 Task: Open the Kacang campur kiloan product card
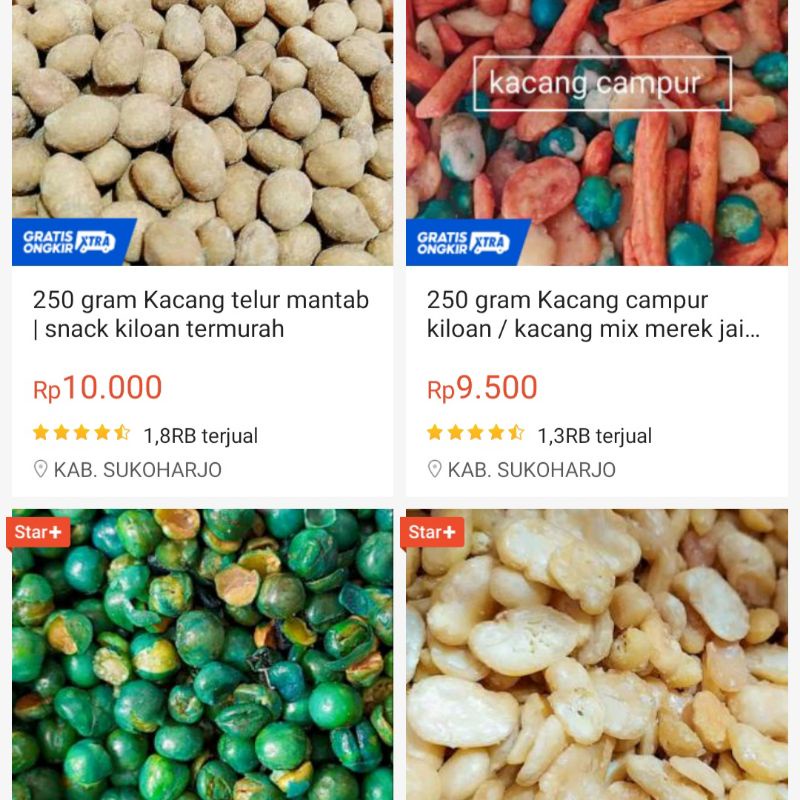(x=596, y=313)
